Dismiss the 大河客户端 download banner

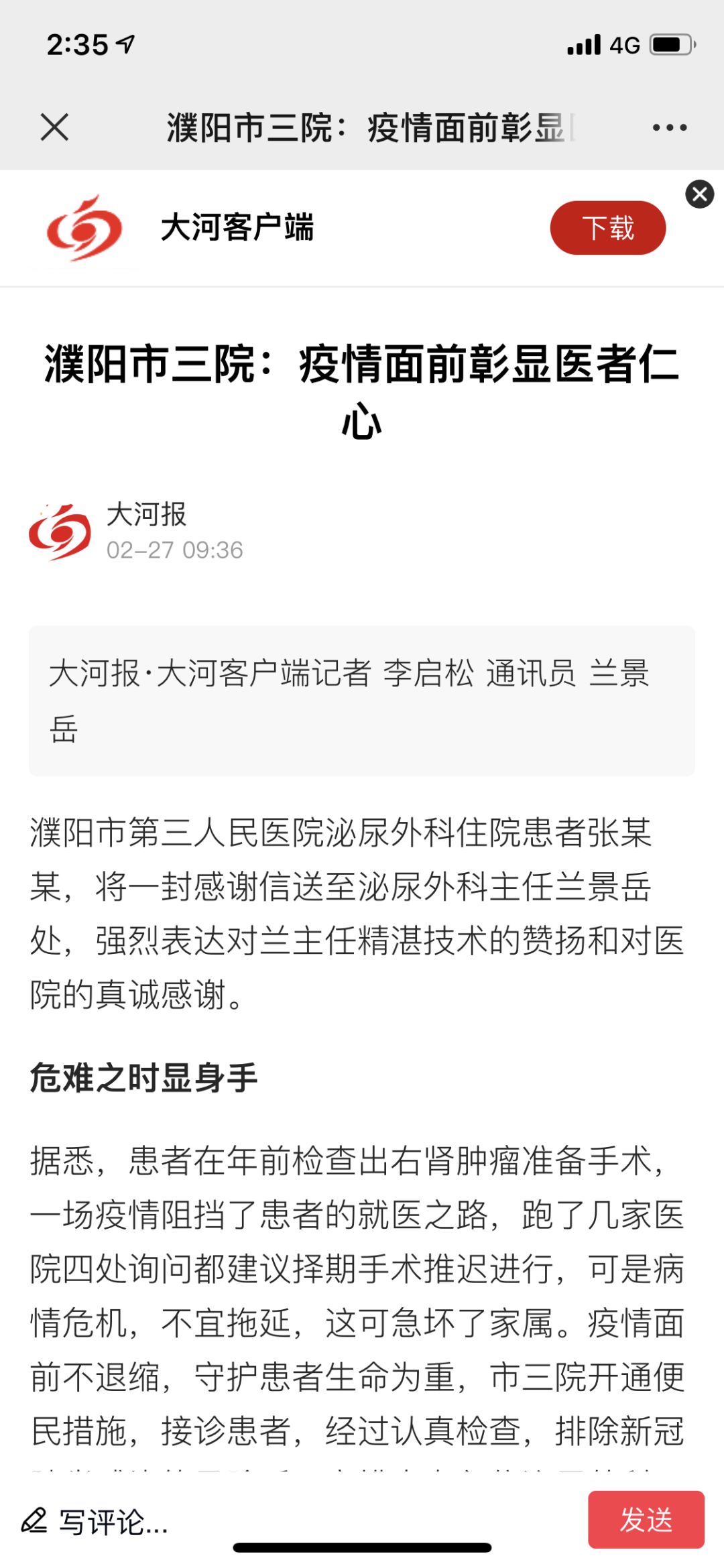699,194
